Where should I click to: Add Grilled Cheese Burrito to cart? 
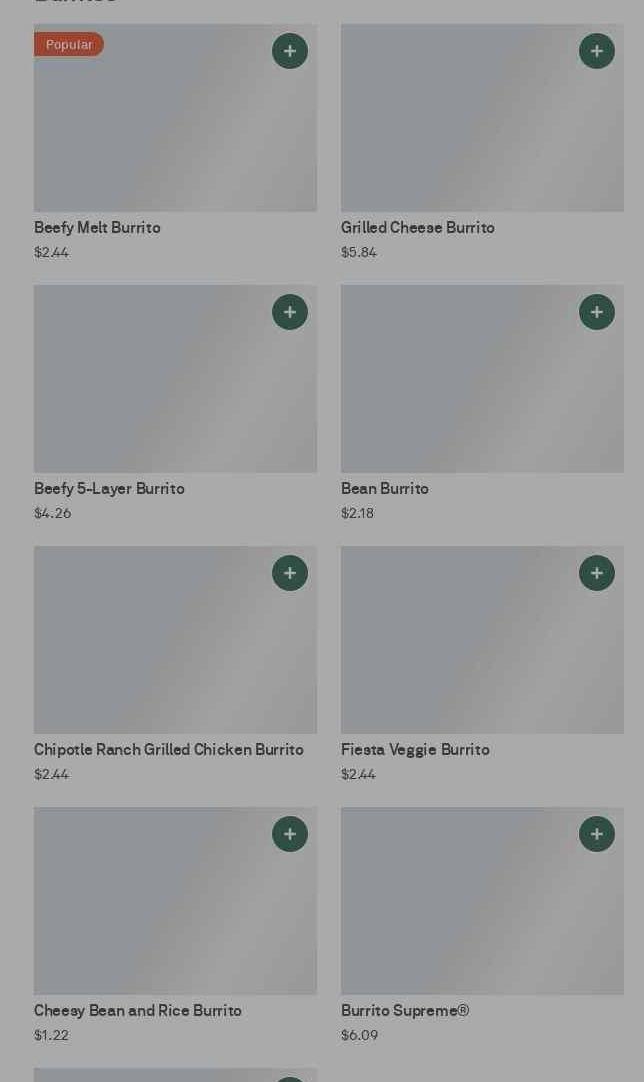597,51
